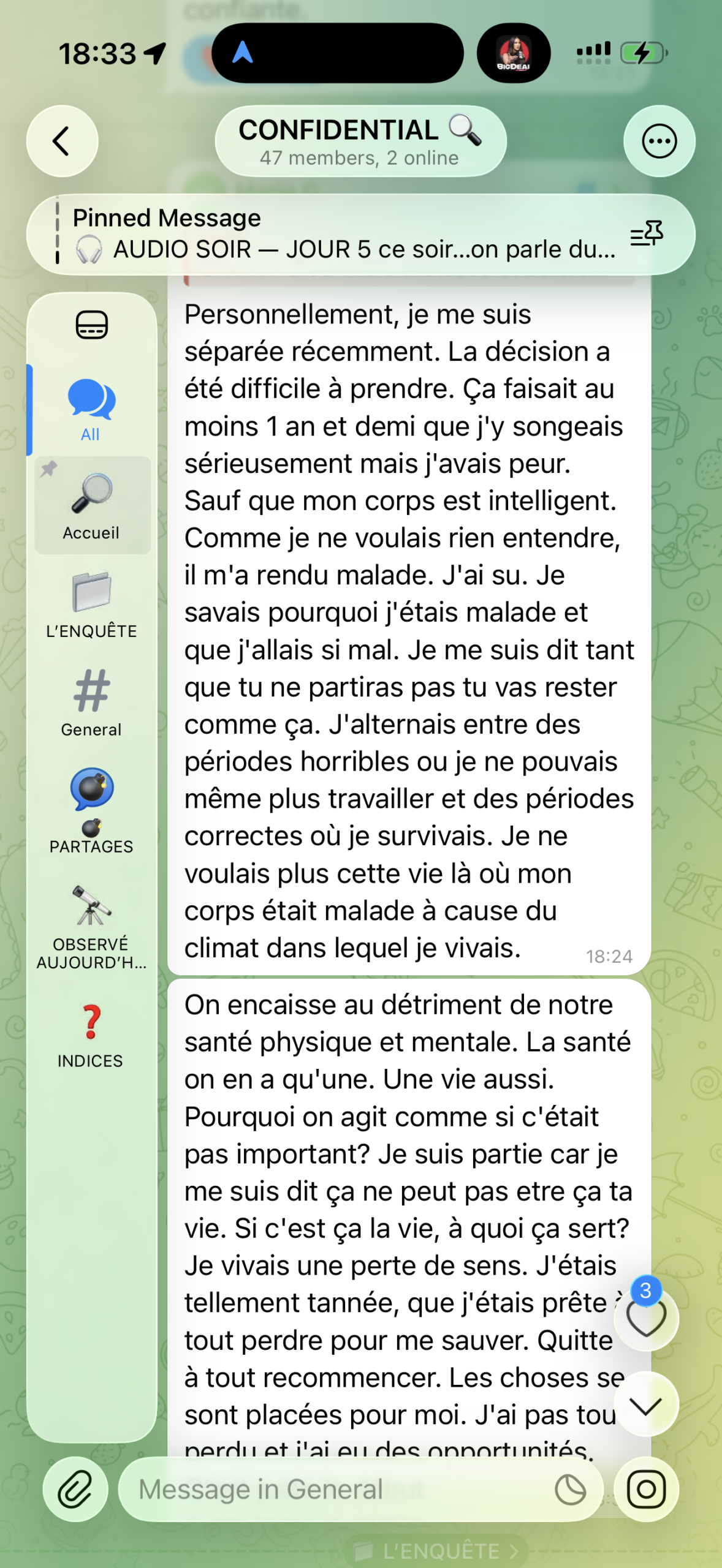This screenshot has height=1568, width=722.
Task: Go back to the chat list
Action: (62, 141)
